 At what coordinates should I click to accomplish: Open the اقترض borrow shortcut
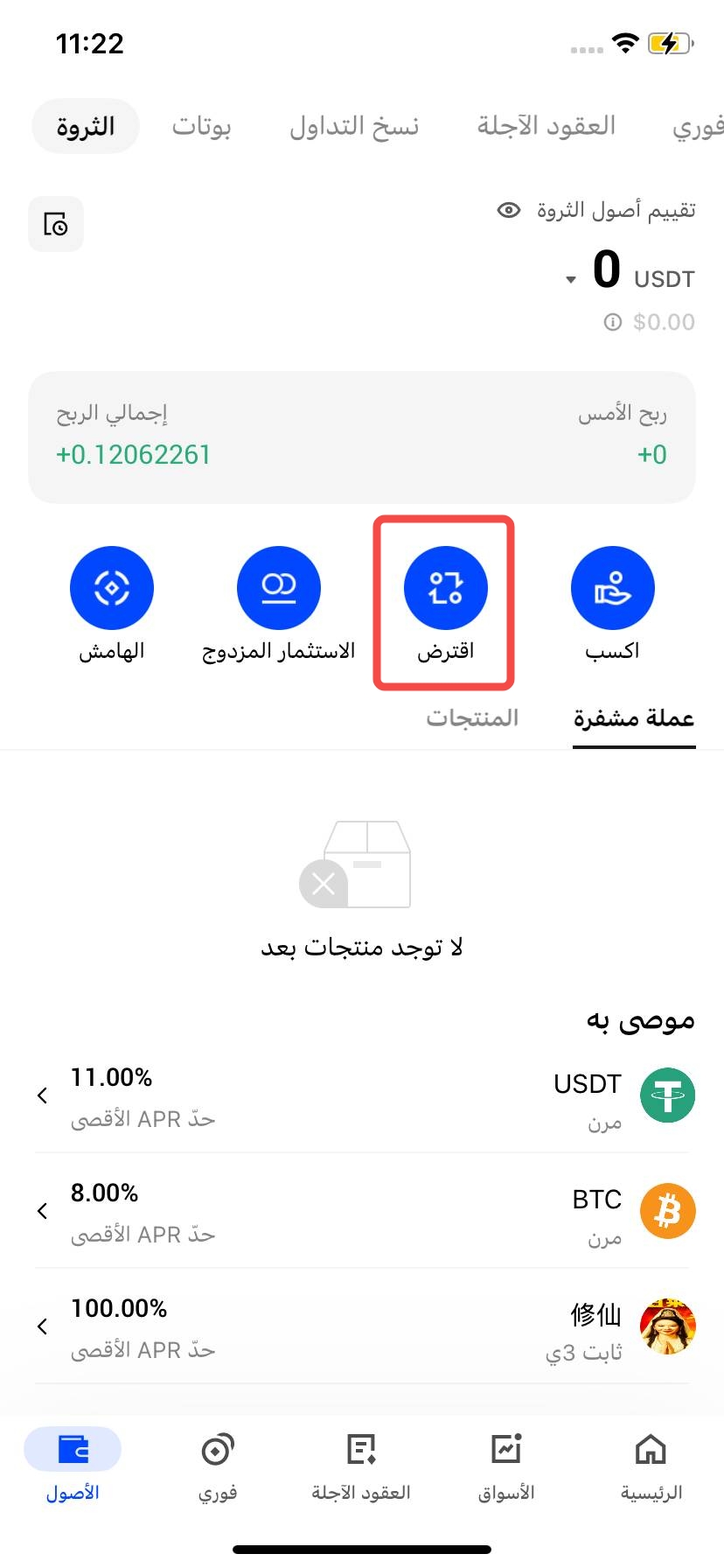445,604
